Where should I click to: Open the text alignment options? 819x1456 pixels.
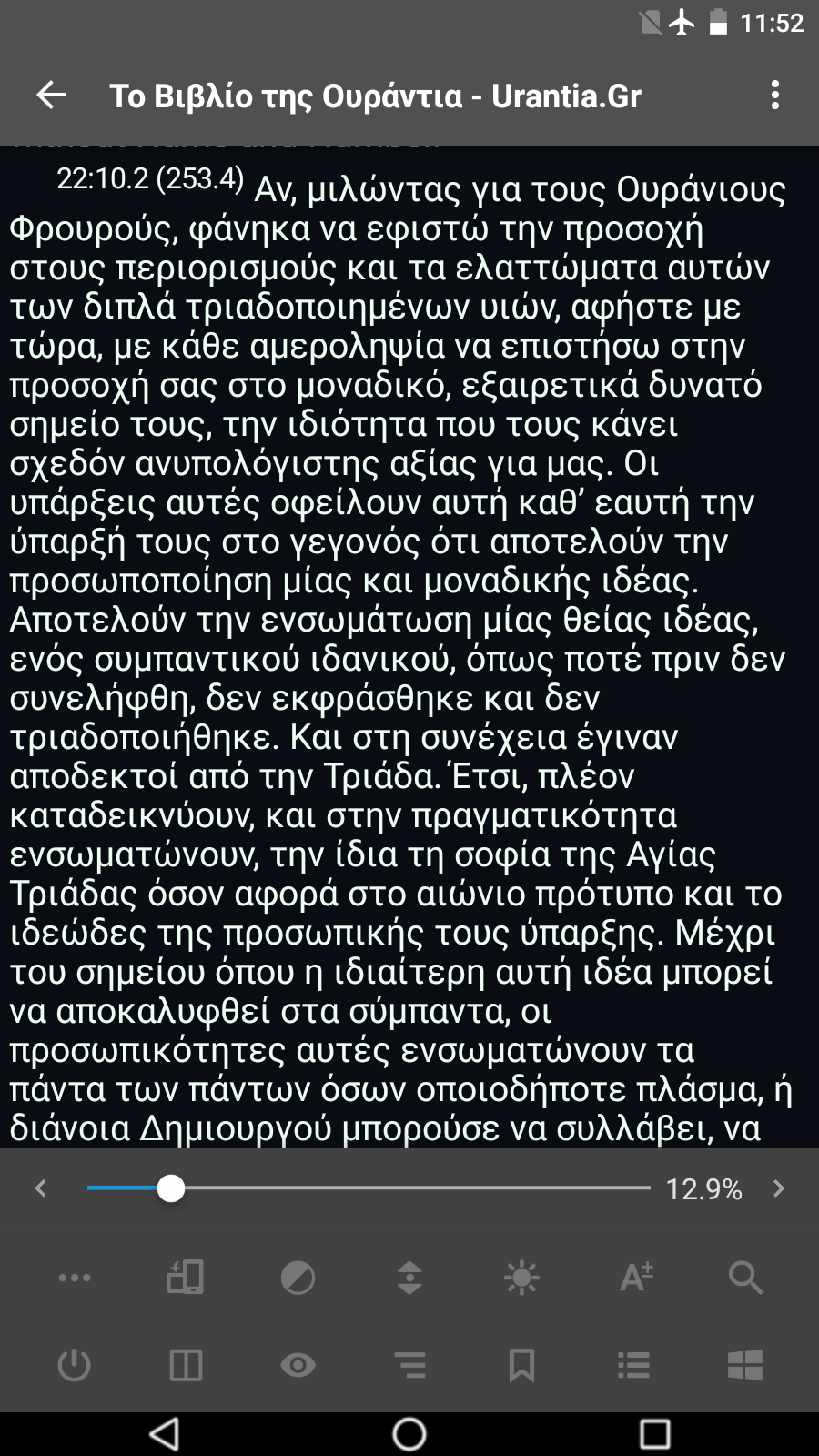[409, 1365]
